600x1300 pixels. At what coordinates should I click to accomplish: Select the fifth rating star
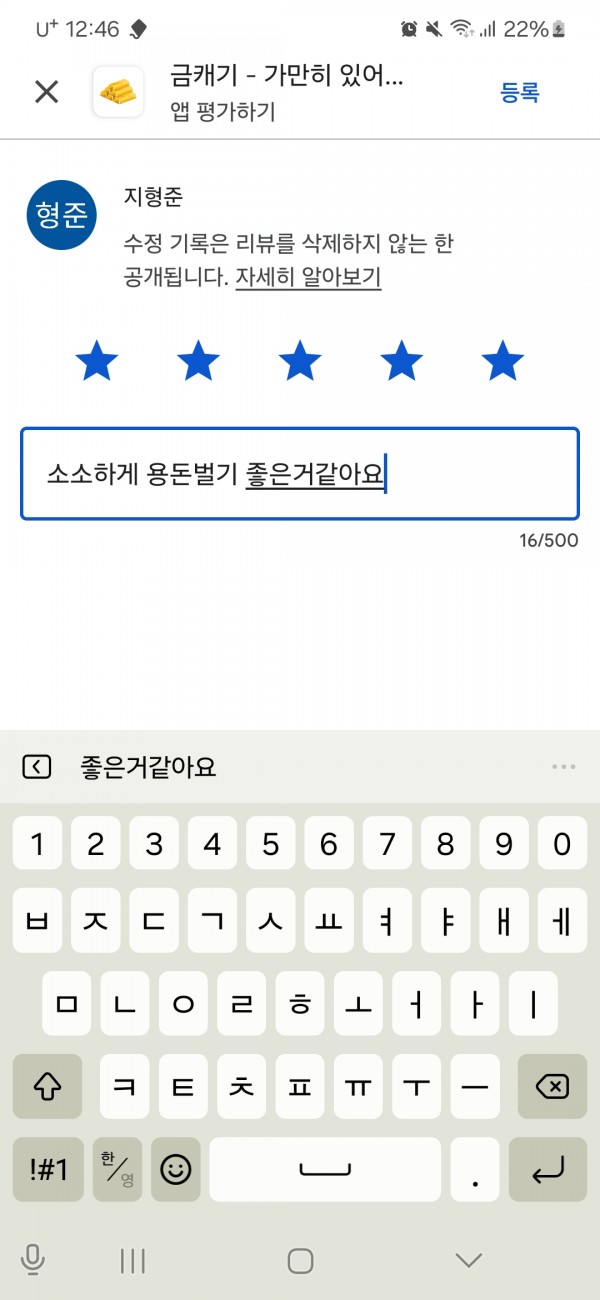(502, 360)
